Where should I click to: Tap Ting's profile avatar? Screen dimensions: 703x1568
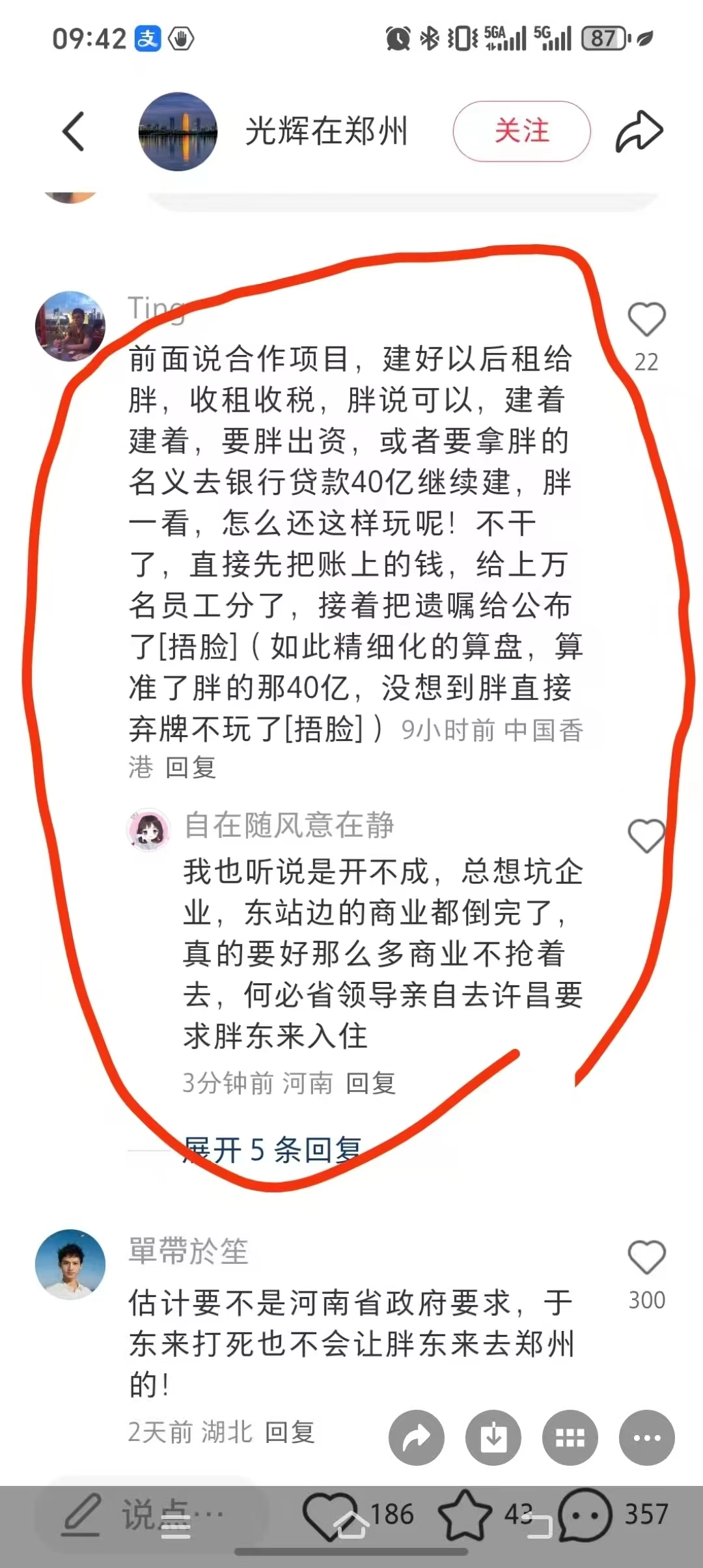(72, 326)
